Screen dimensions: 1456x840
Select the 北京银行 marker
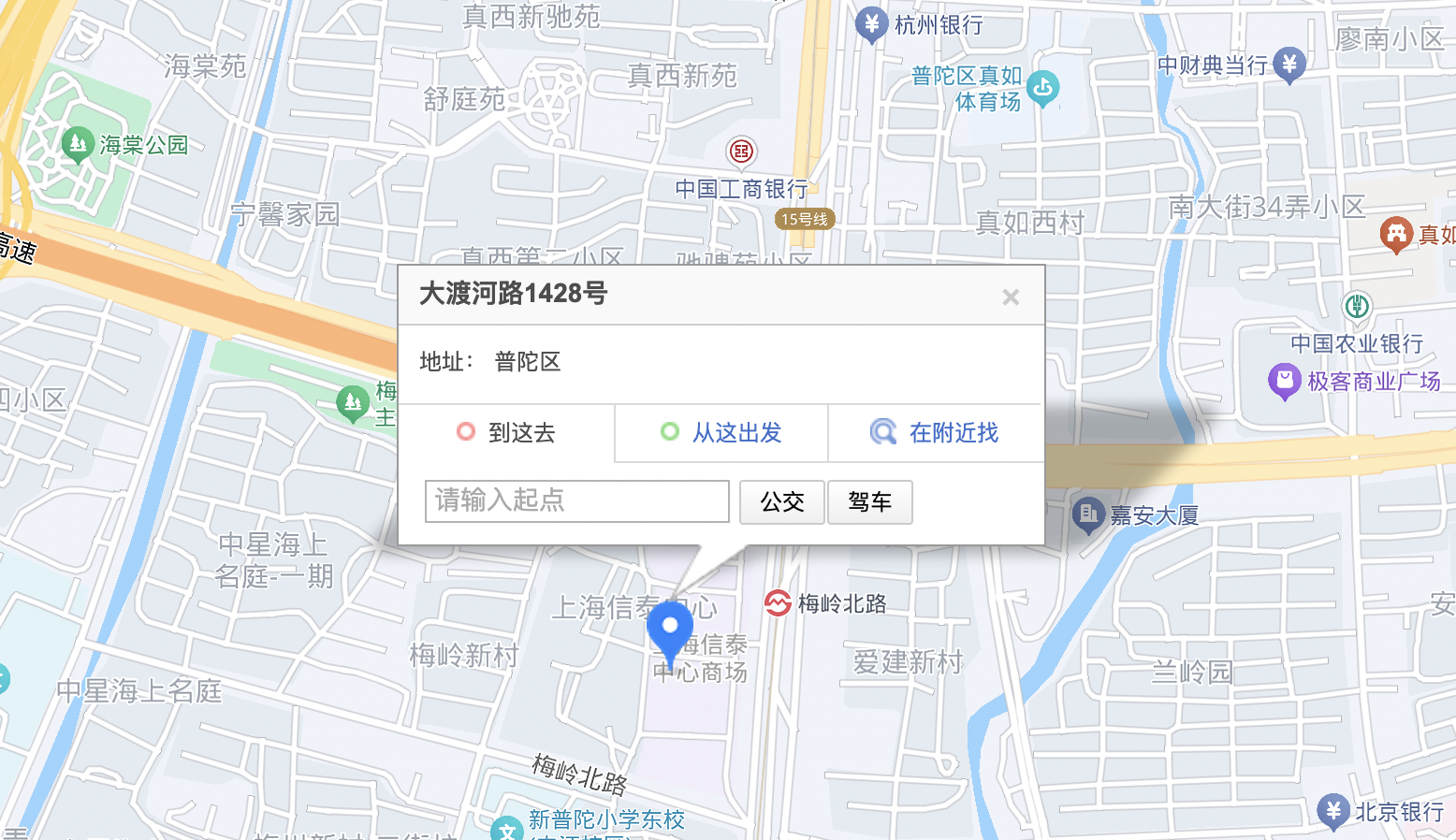point(1332,811)
